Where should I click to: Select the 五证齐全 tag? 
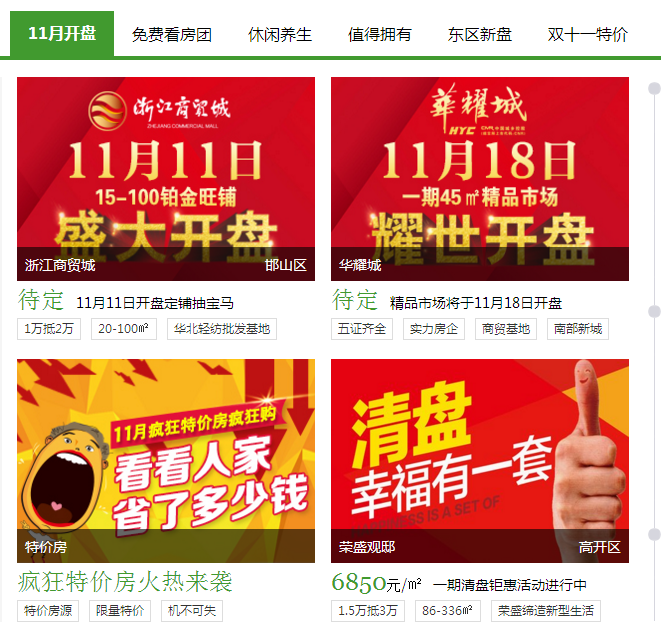[x=362, y=329]
